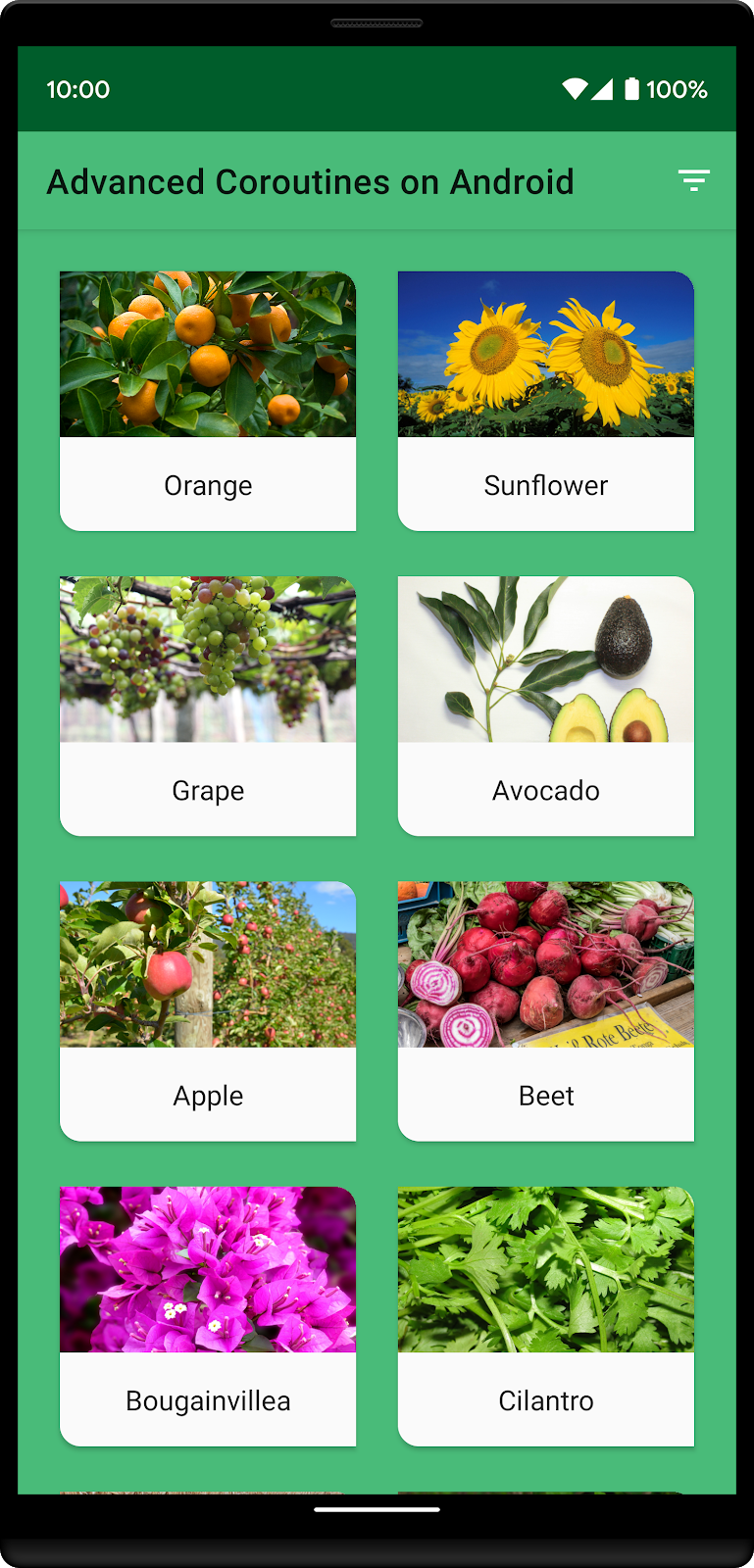
Task: Open the Sunflower plant card
Action: (545, 400)
